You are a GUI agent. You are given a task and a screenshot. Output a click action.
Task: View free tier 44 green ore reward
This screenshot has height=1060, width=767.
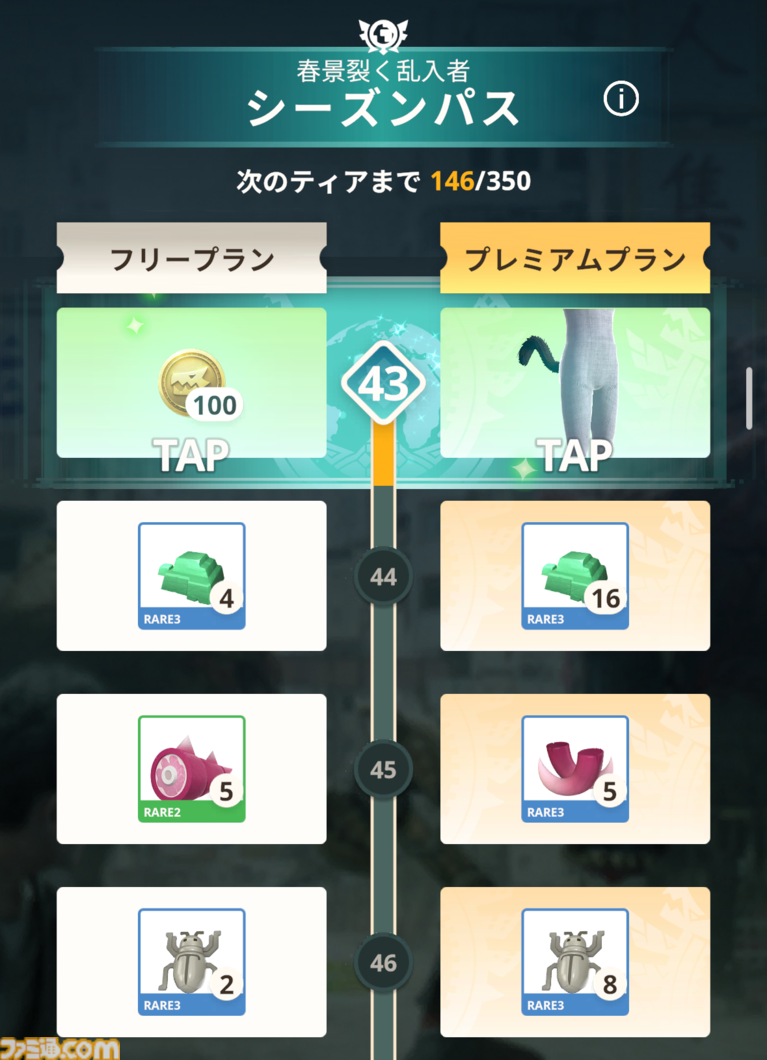(191, 576)
